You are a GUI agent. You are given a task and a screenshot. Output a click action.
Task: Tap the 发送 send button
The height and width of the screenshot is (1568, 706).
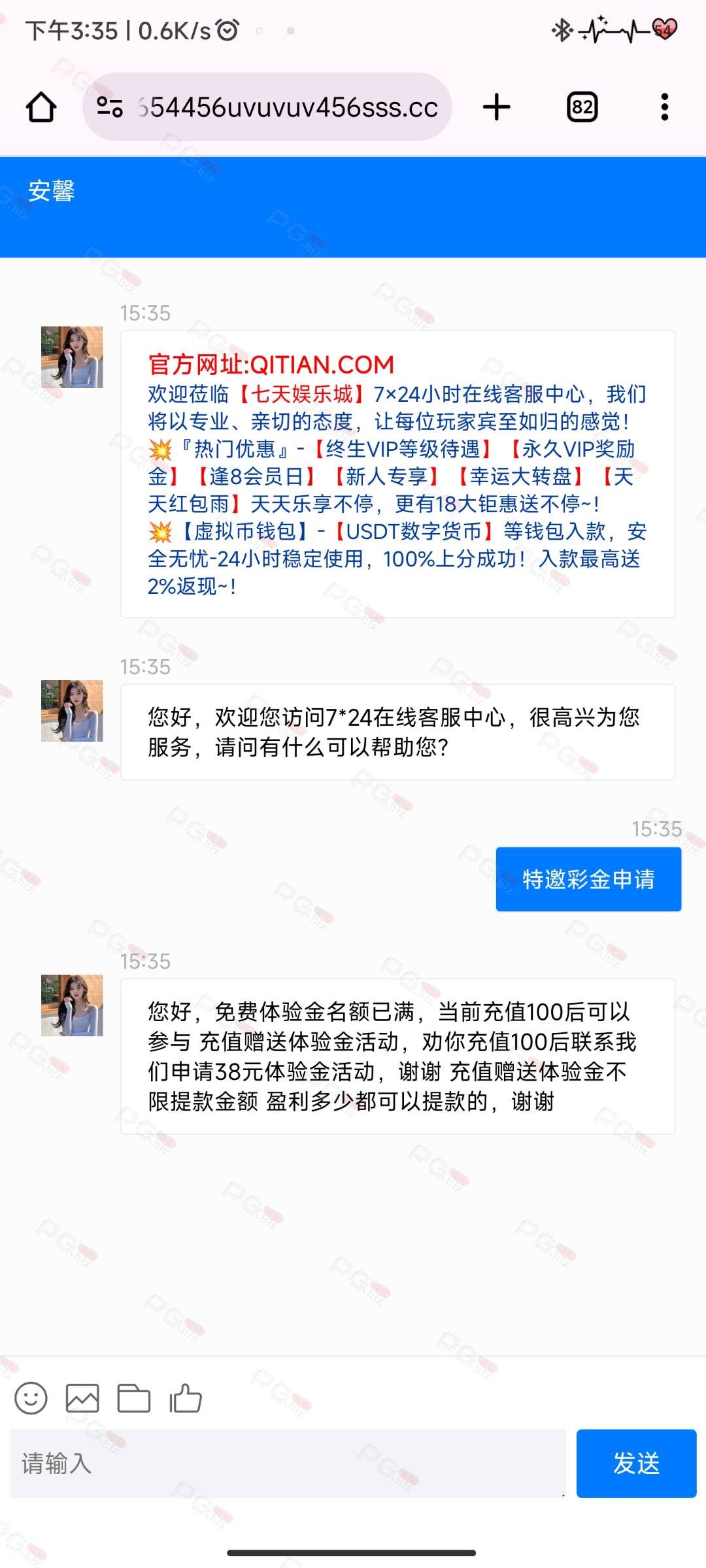click(x=636, y=1463)
